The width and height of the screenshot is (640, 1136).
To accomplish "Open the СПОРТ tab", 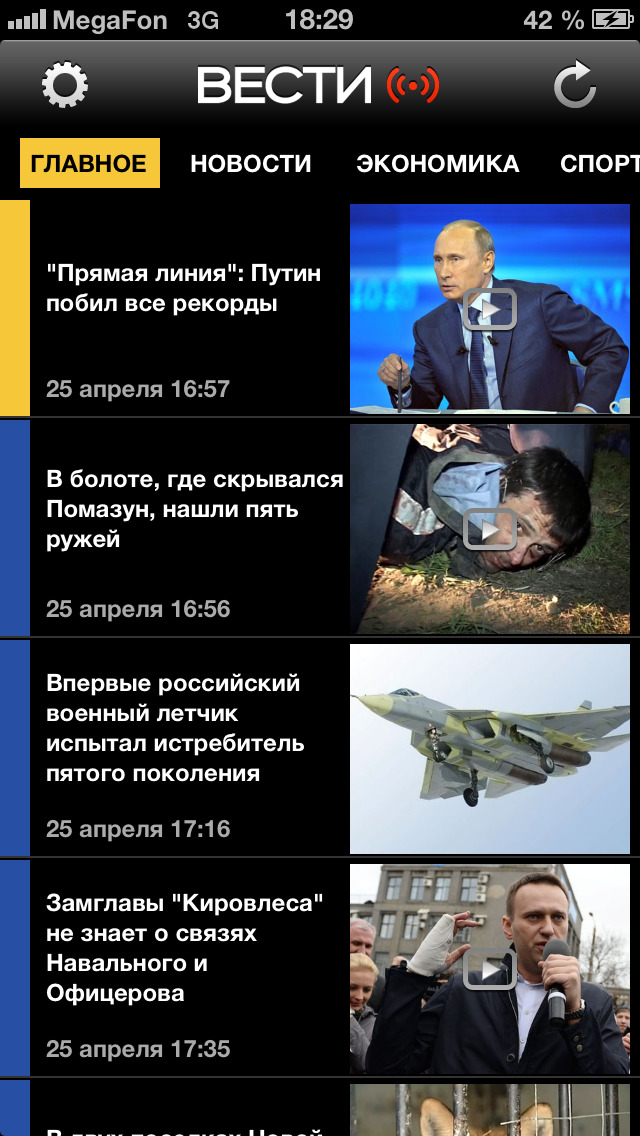I will pyautogui.click(x=598, y=164).
